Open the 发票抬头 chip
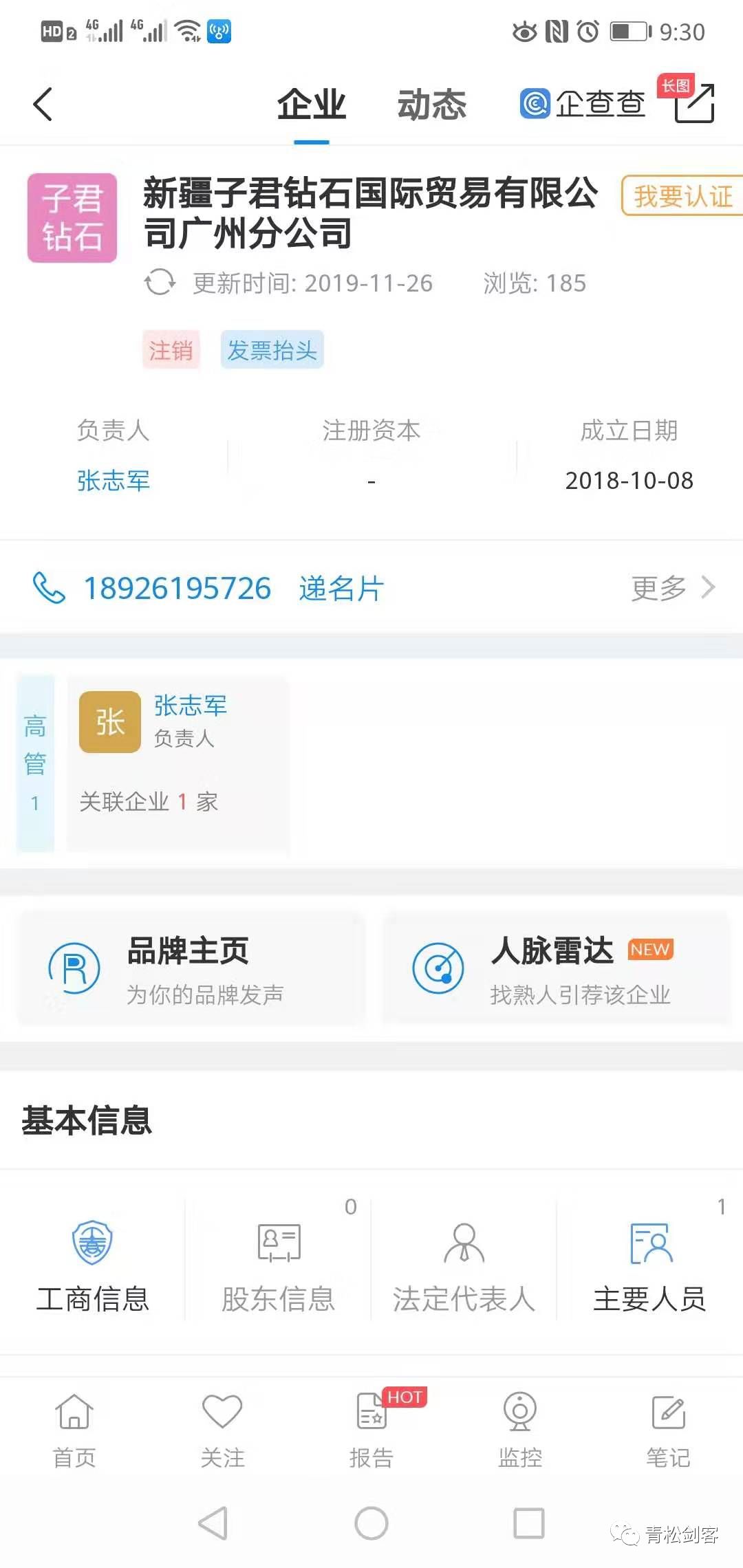This screenshot has height=1568, width=743. (x=272, y=350)
